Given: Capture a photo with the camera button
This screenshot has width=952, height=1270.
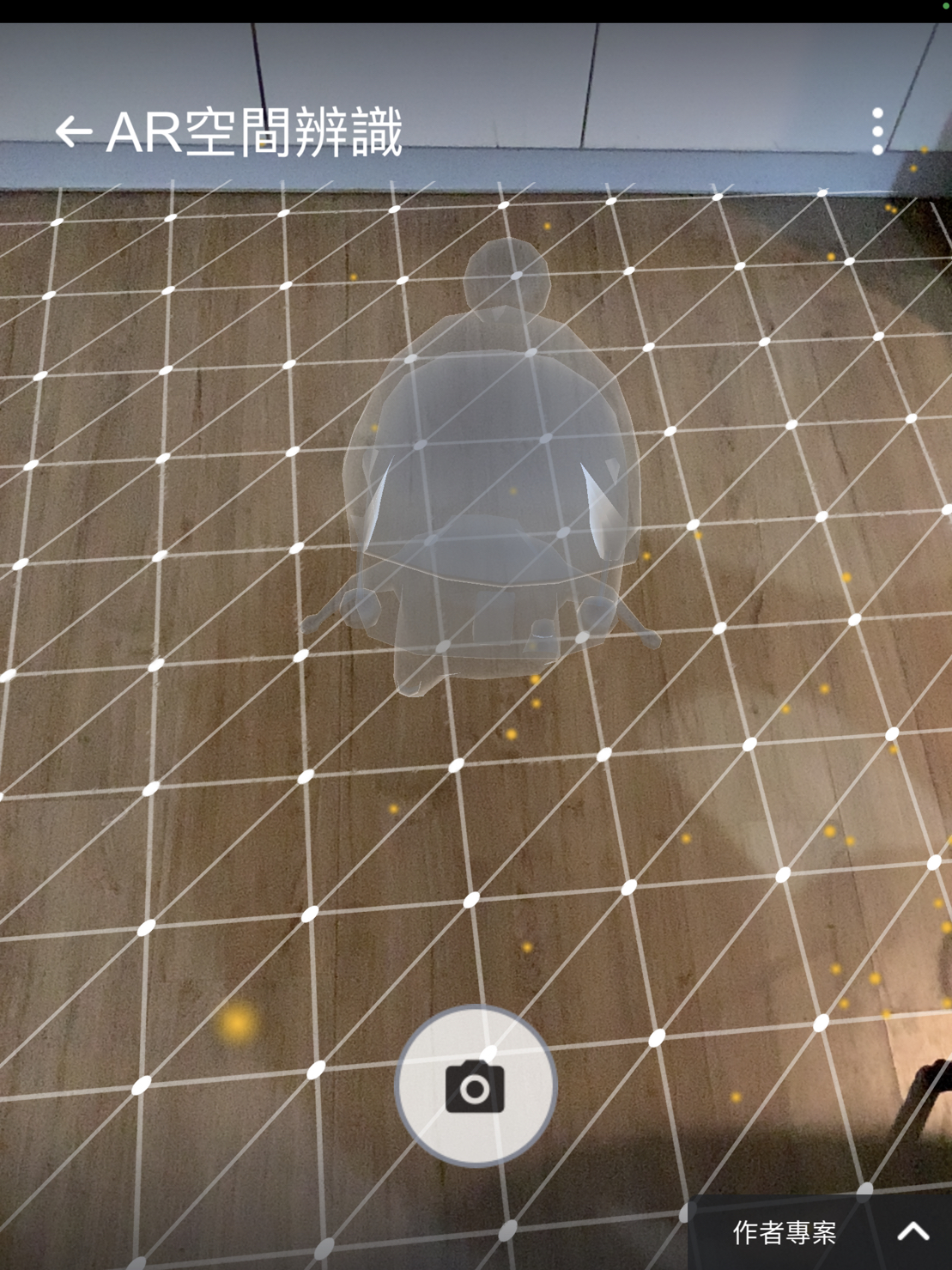Looking at the screenshot, I should click(x=476, y=1086).
